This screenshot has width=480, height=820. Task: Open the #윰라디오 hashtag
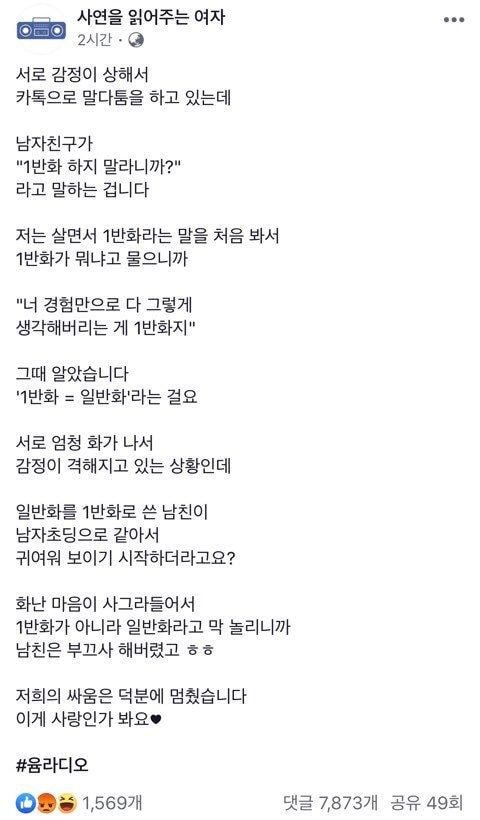(52, 765)
